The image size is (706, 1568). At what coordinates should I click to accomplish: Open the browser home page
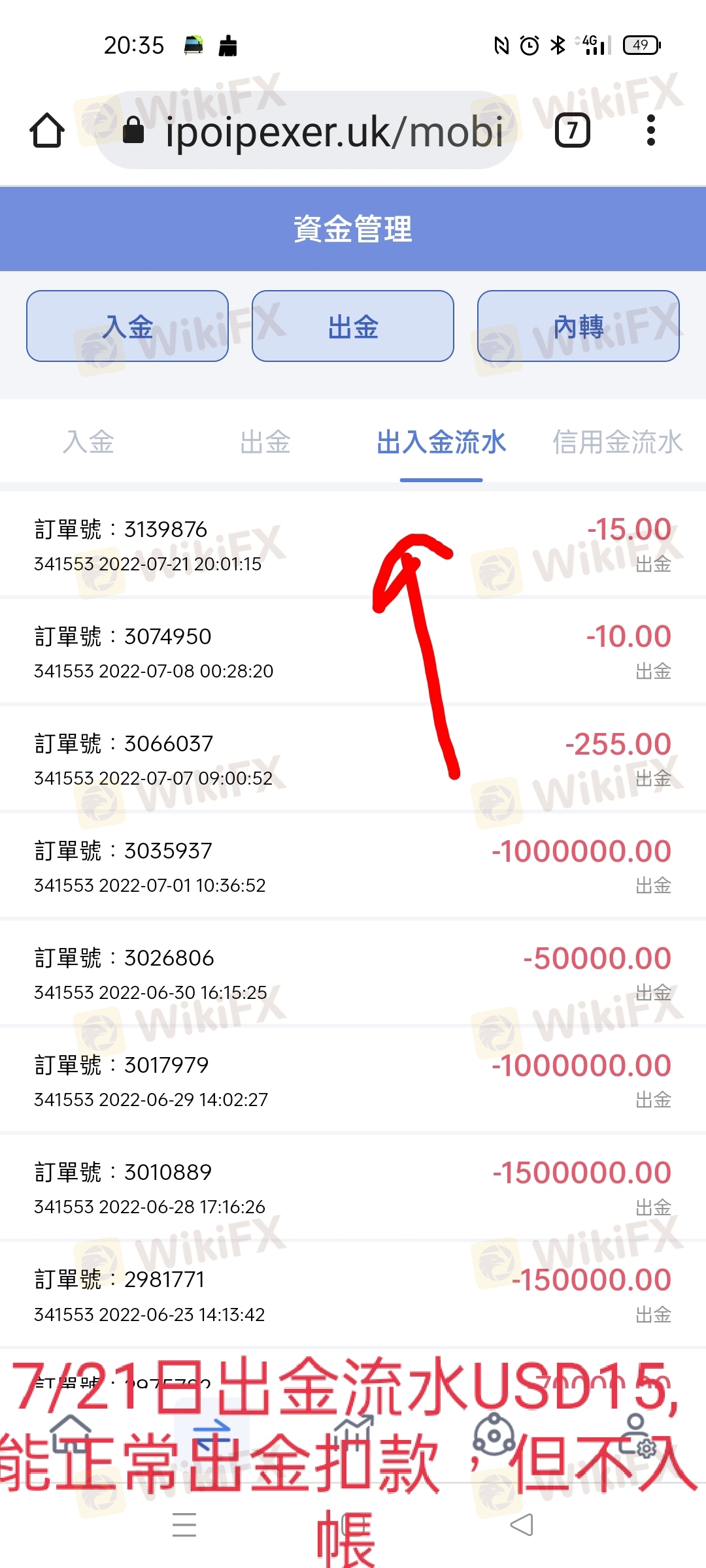(47, 131)
